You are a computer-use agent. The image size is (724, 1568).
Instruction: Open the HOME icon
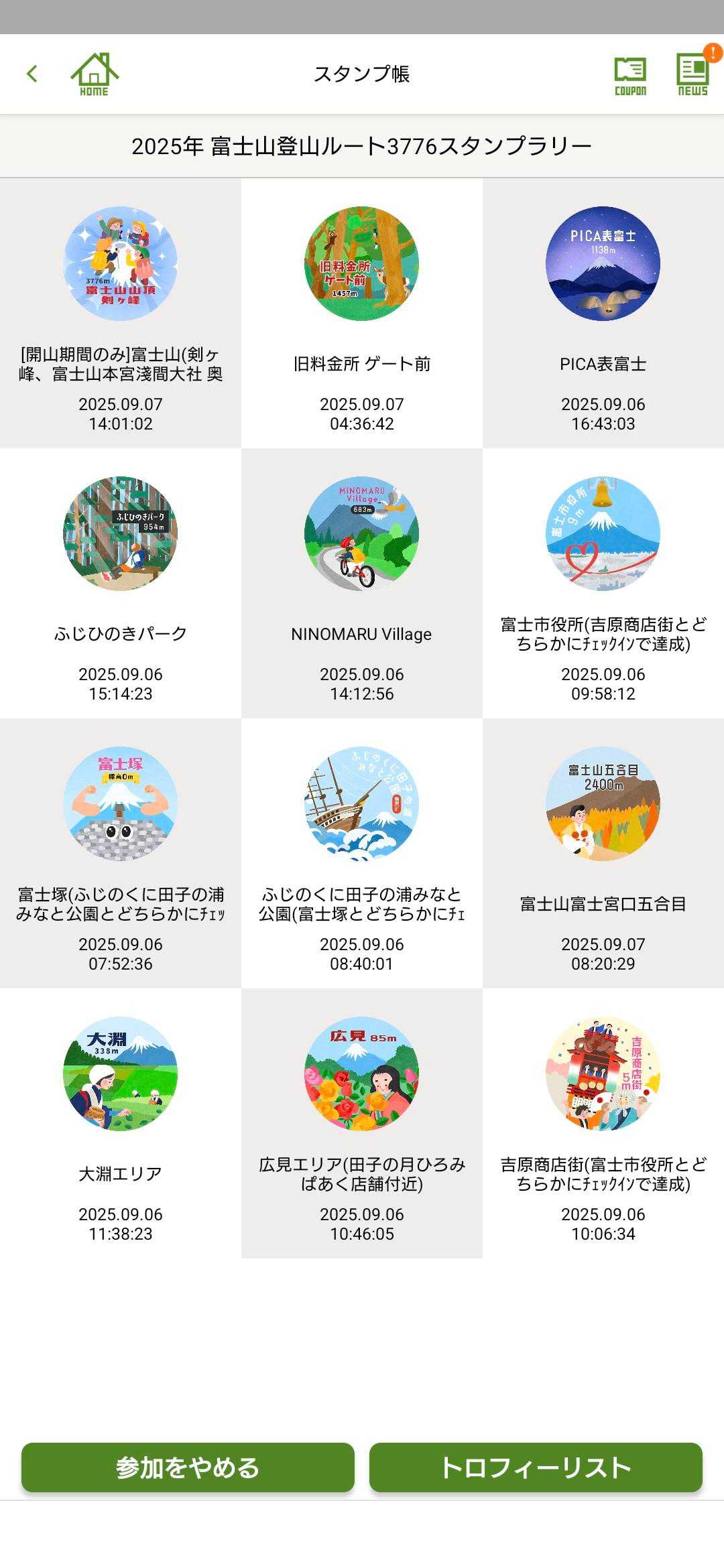point(94,74)
